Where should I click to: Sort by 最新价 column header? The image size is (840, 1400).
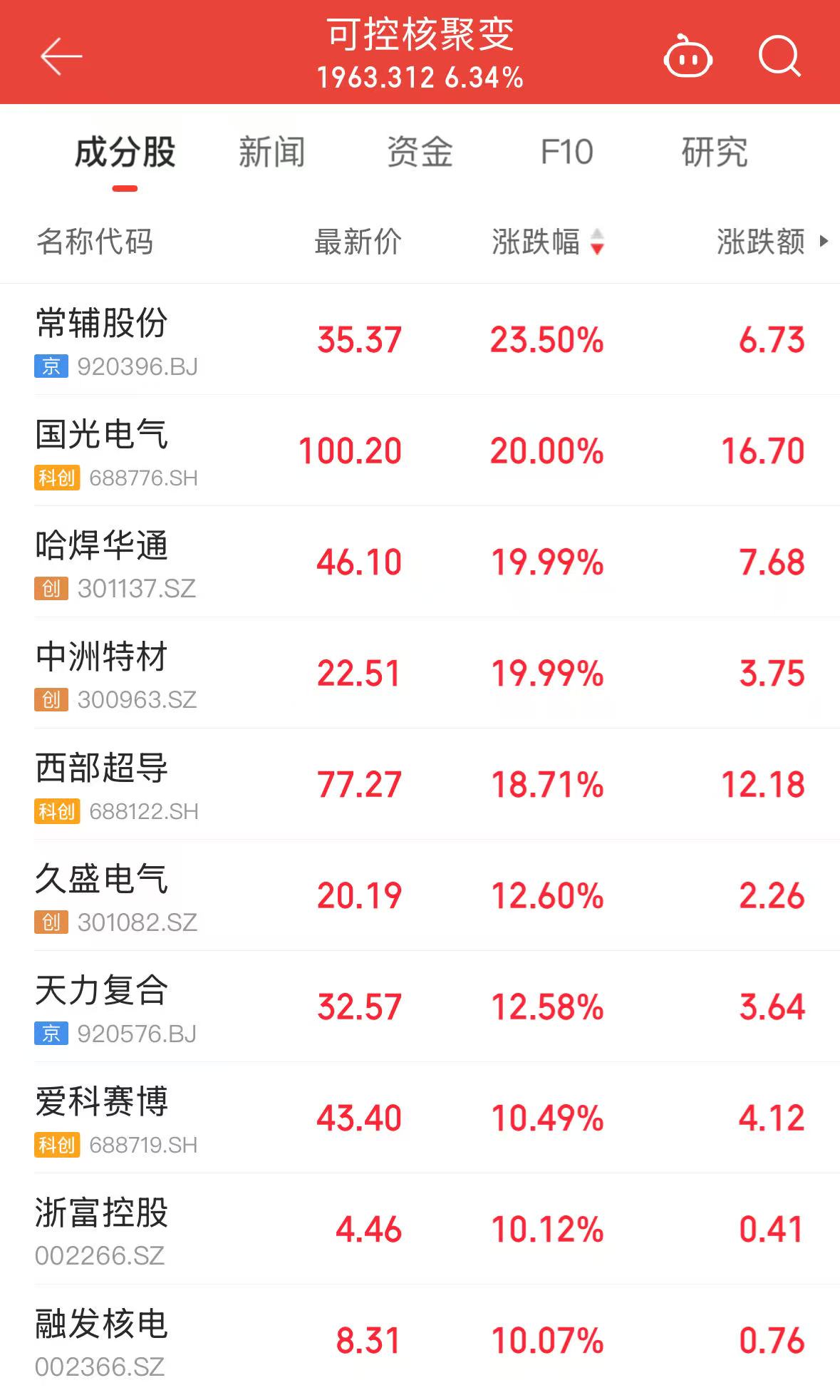point(358,242)
